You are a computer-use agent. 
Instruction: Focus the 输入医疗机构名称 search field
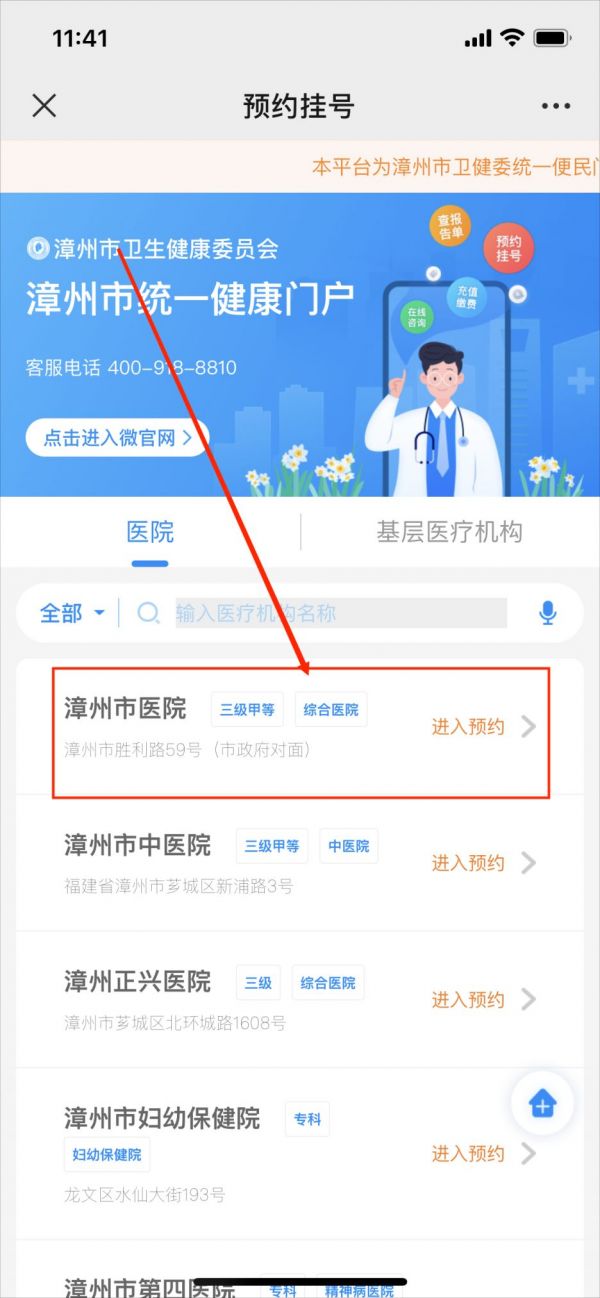coord(340,613)
